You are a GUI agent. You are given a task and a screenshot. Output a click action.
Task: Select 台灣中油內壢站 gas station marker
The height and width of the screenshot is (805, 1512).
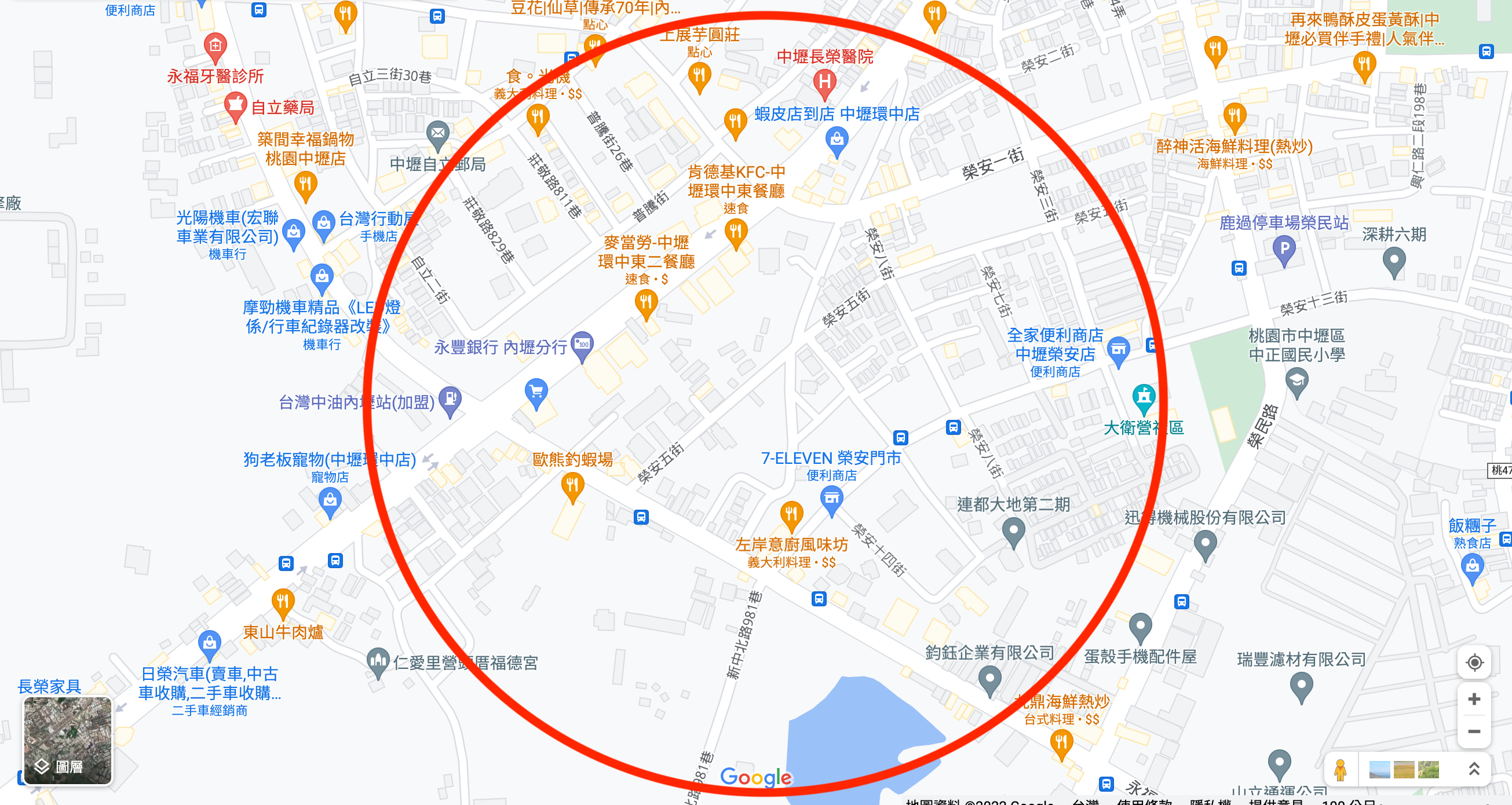pyautogui.click(x=450, y=401)
